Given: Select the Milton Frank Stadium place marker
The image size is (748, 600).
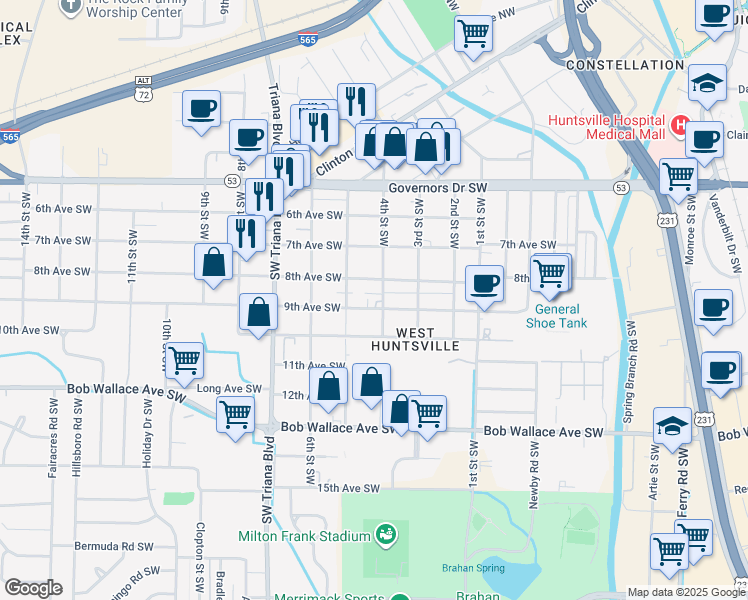Looking at the screenshot, I should click(386, 536).
